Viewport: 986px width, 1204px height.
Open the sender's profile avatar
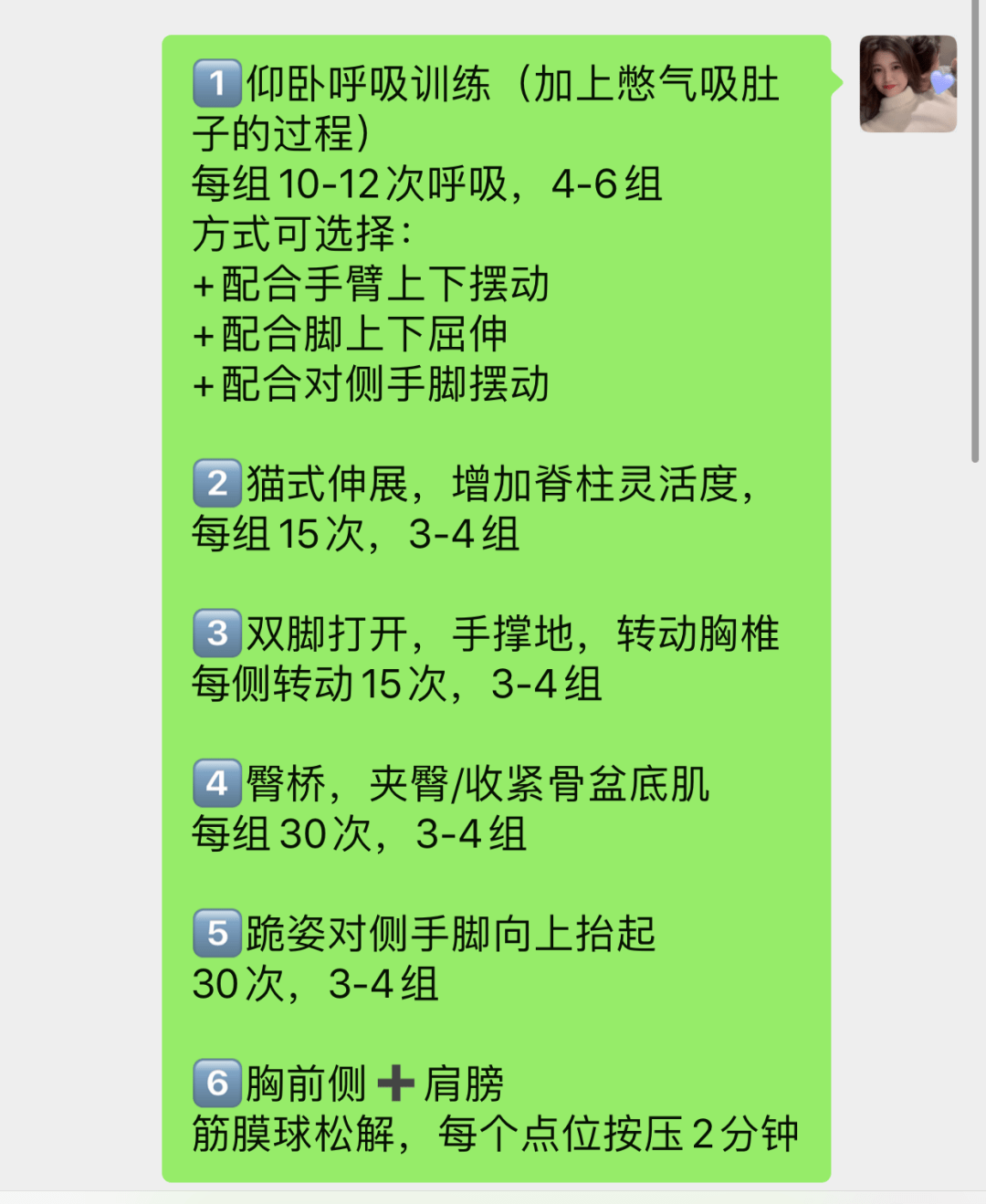pyautogui.click(x=907, y=84)
